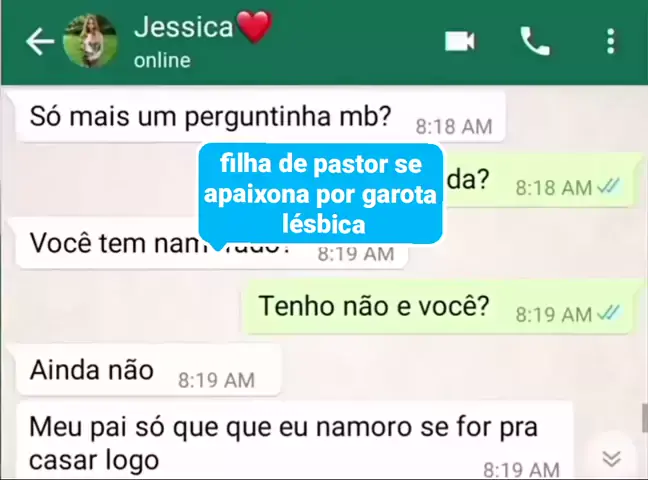Jump to the latest messages
Screen dimensions: 648x480
[x=612, y=458]
